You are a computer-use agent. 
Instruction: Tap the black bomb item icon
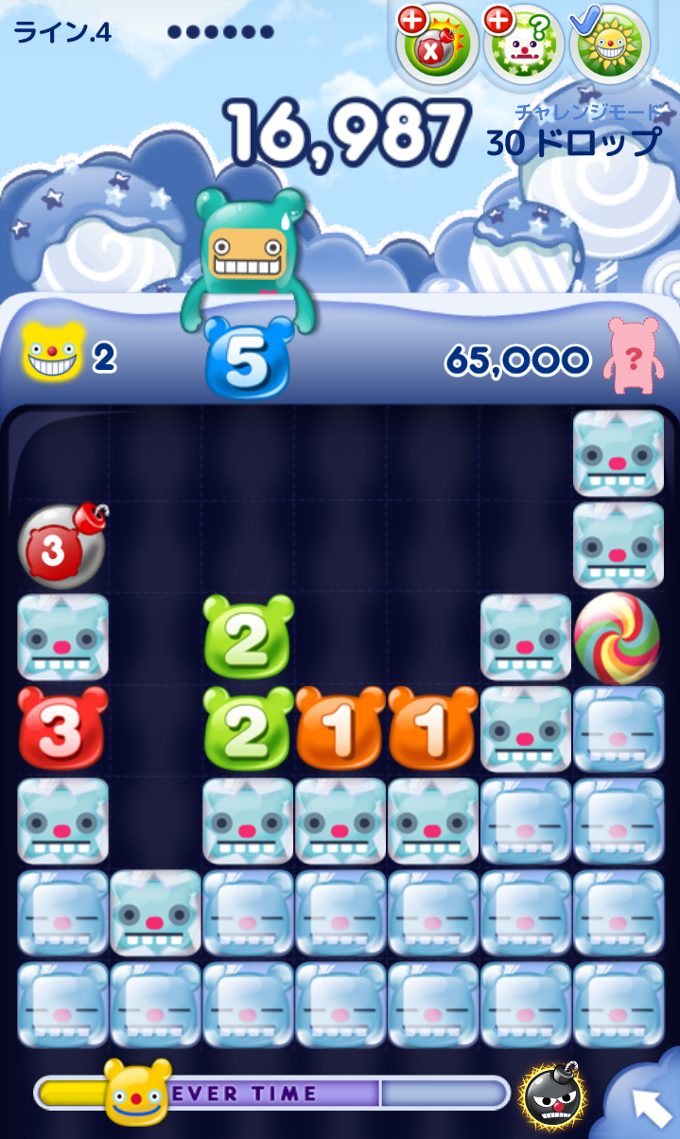point(551,1096)
